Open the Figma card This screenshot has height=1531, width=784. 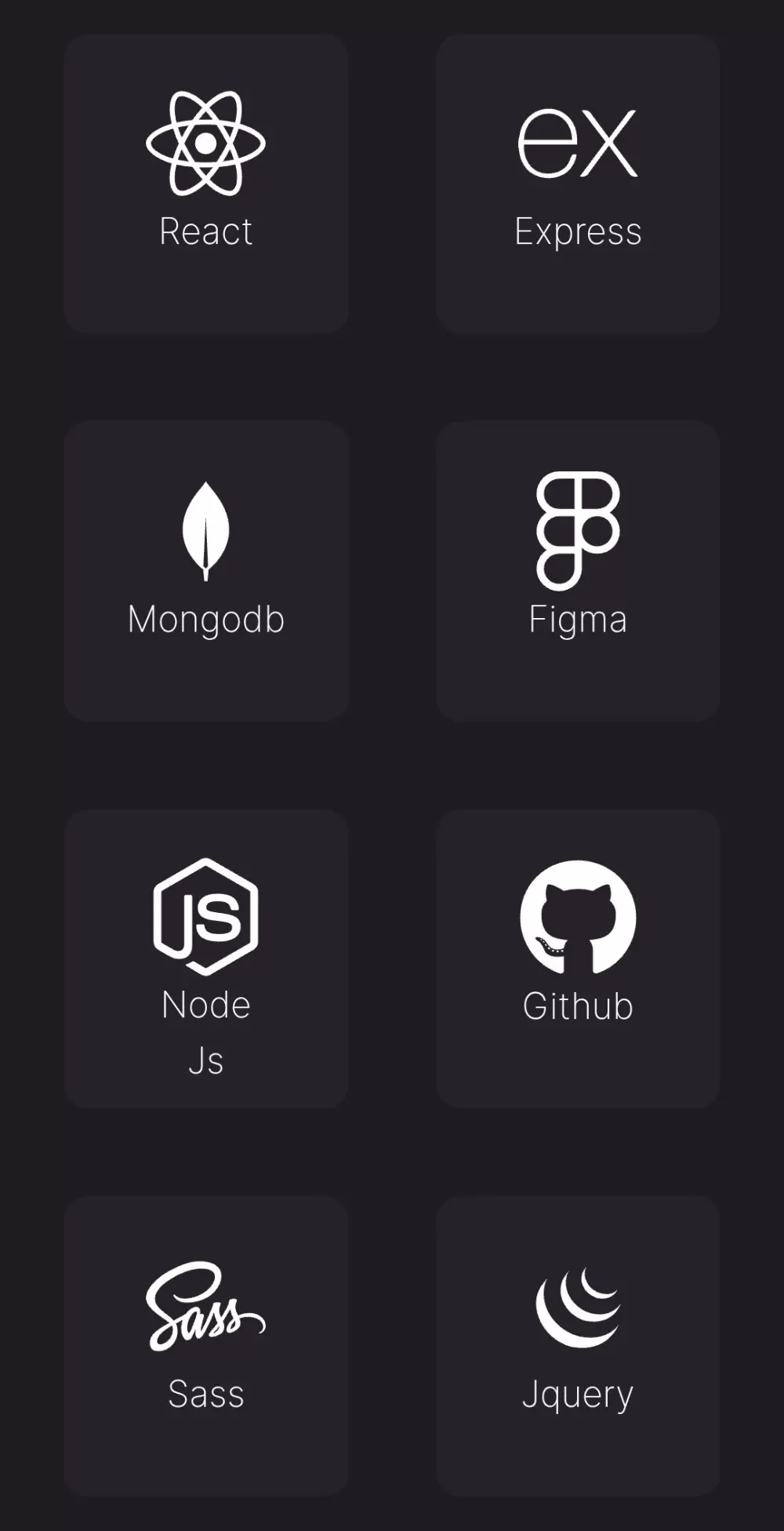[x=578, y=570]
